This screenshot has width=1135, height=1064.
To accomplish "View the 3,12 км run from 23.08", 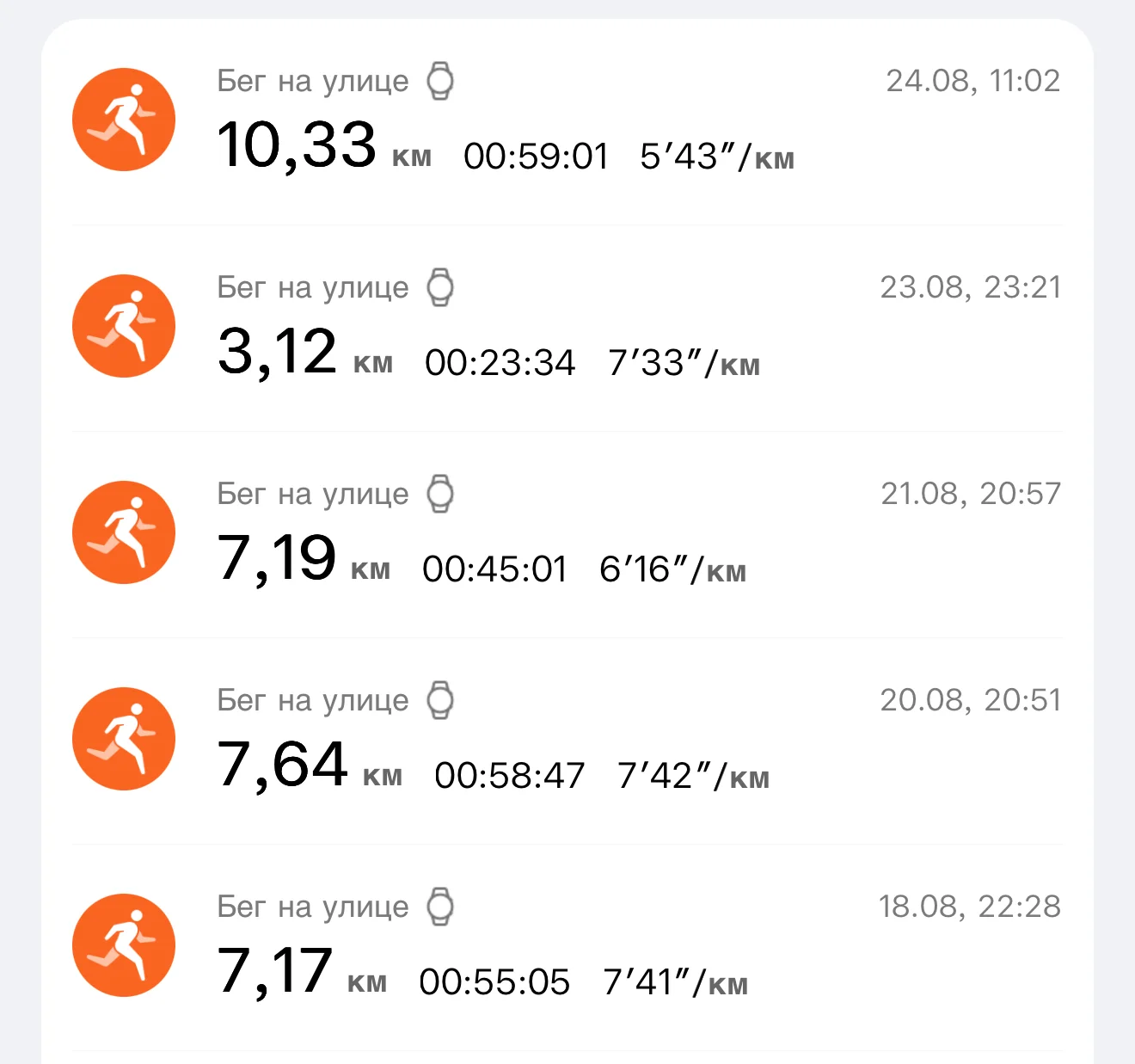I will tap(567, 327).
